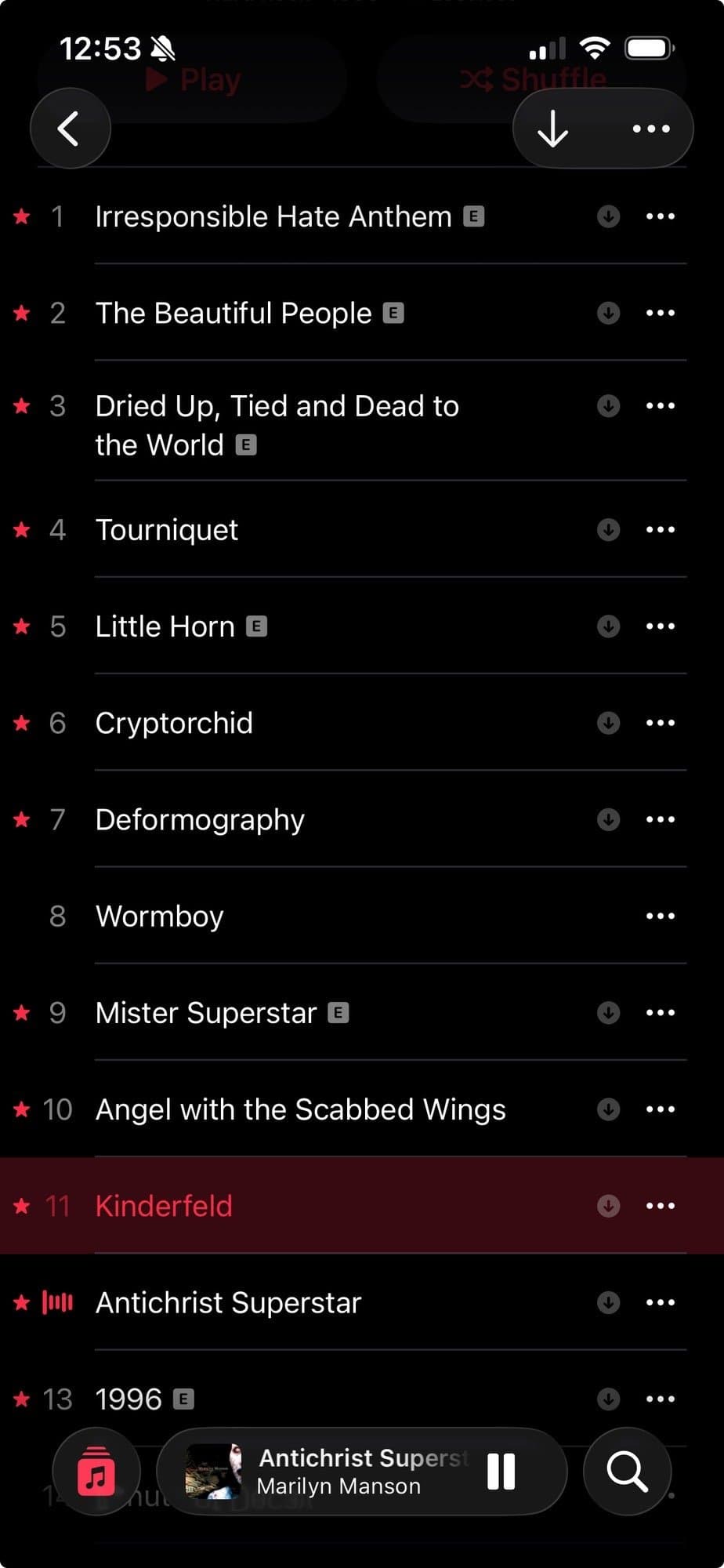This screenshot has height=1568, width=724.
Task: Download the whole album
Action: tap(553, 129)
